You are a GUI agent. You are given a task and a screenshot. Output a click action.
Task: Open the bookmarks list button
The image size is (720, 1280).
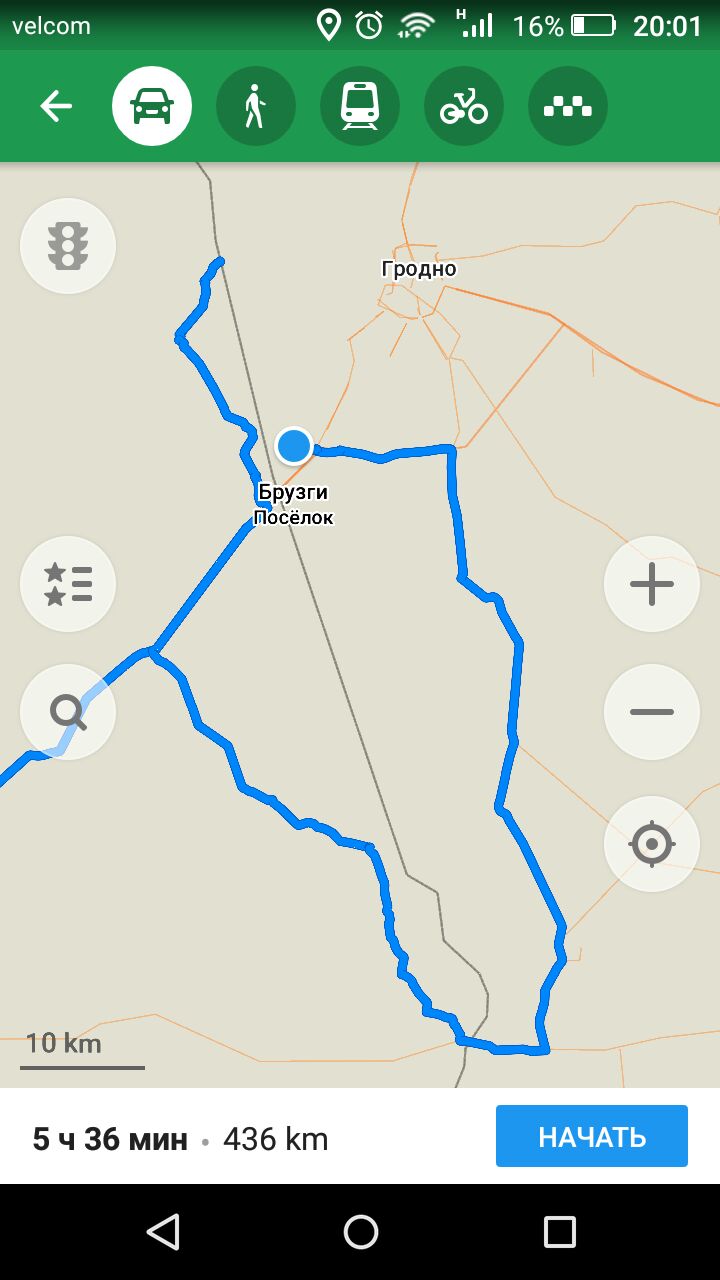(68, 584)
